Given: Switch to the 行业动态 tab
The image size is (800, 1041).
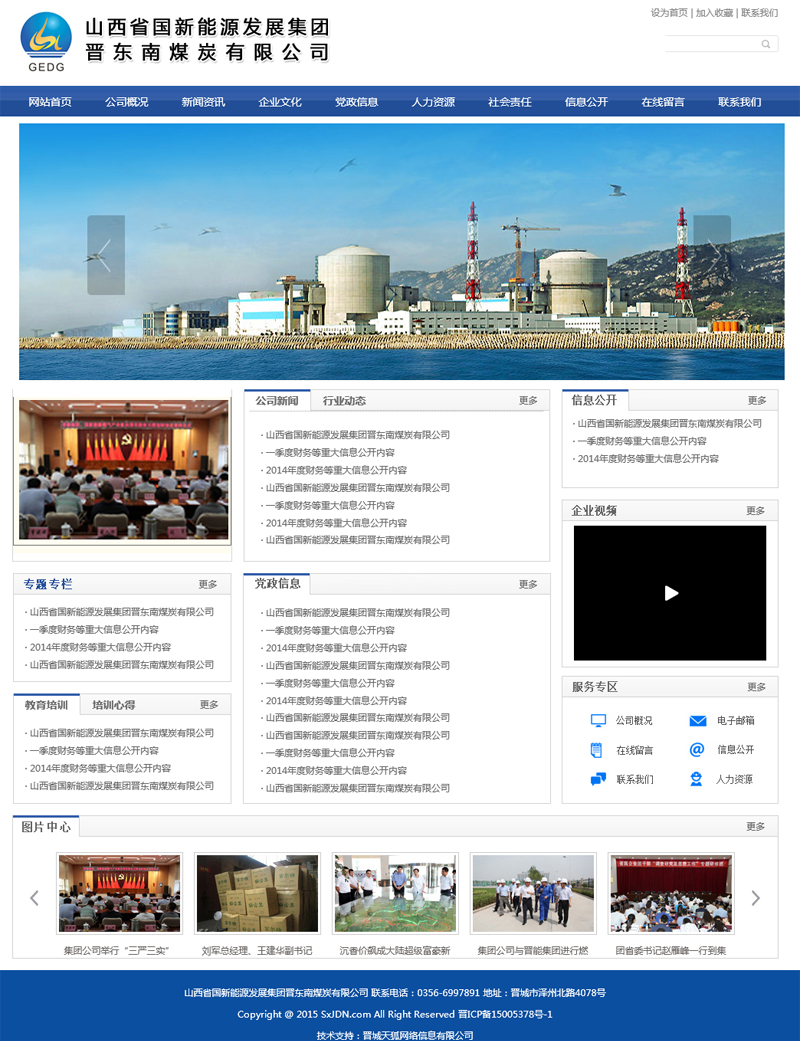Looking at the screenshot, I should [344, 401].
